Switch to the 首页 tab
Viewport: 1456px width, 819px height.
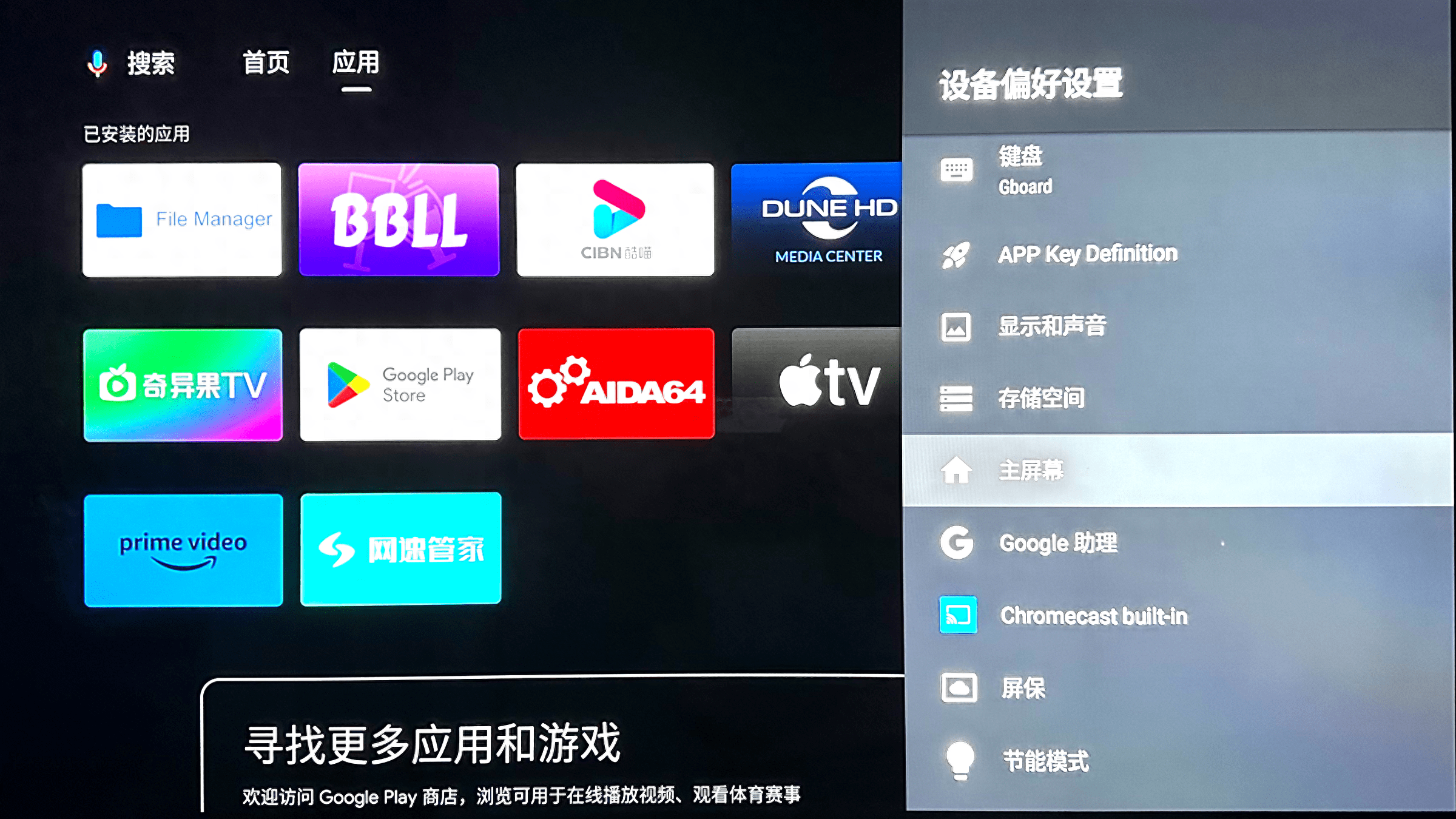coord(266,63)
